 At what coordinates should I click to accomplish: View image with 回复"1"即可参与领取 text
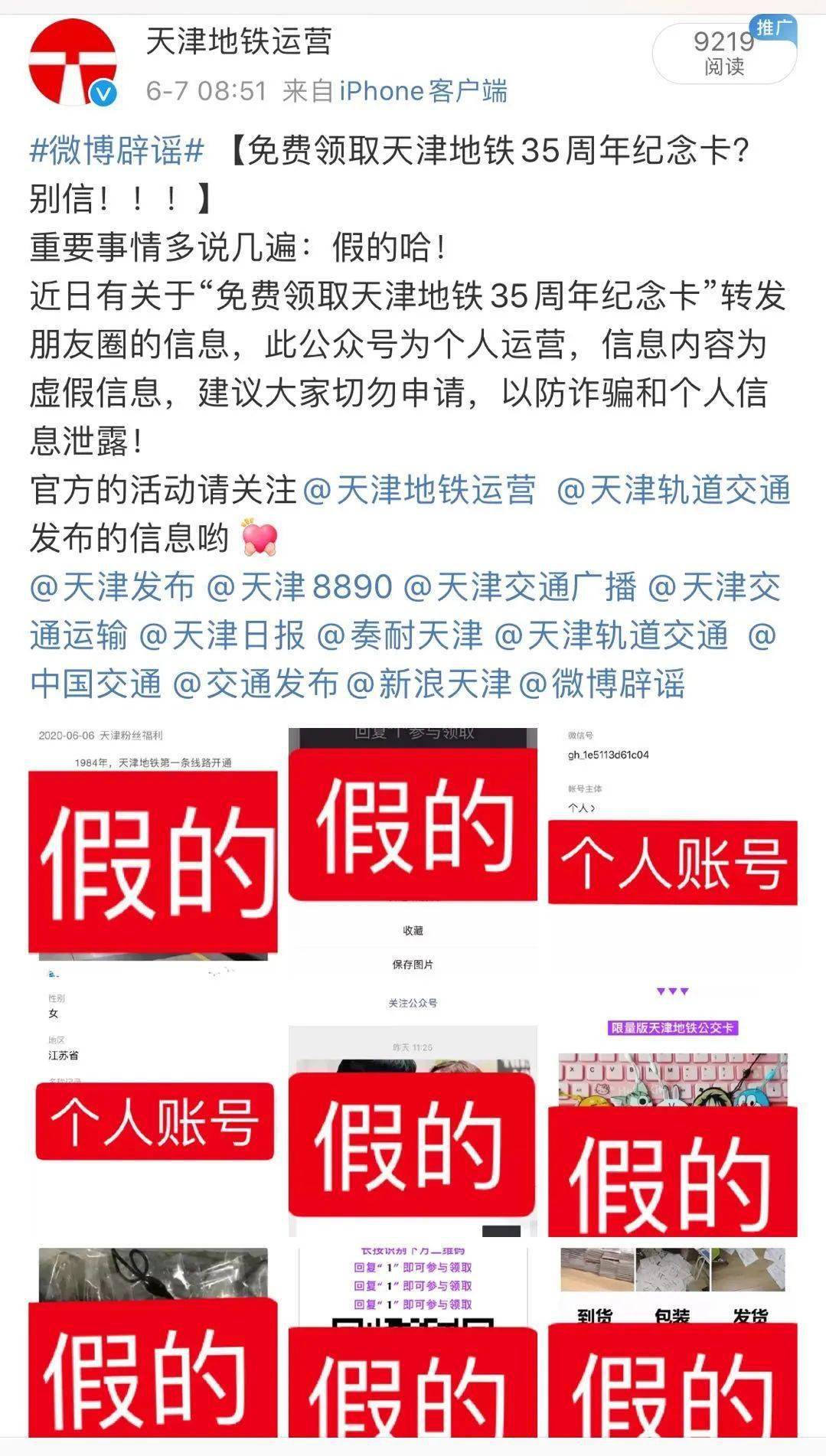(413, 1342)
